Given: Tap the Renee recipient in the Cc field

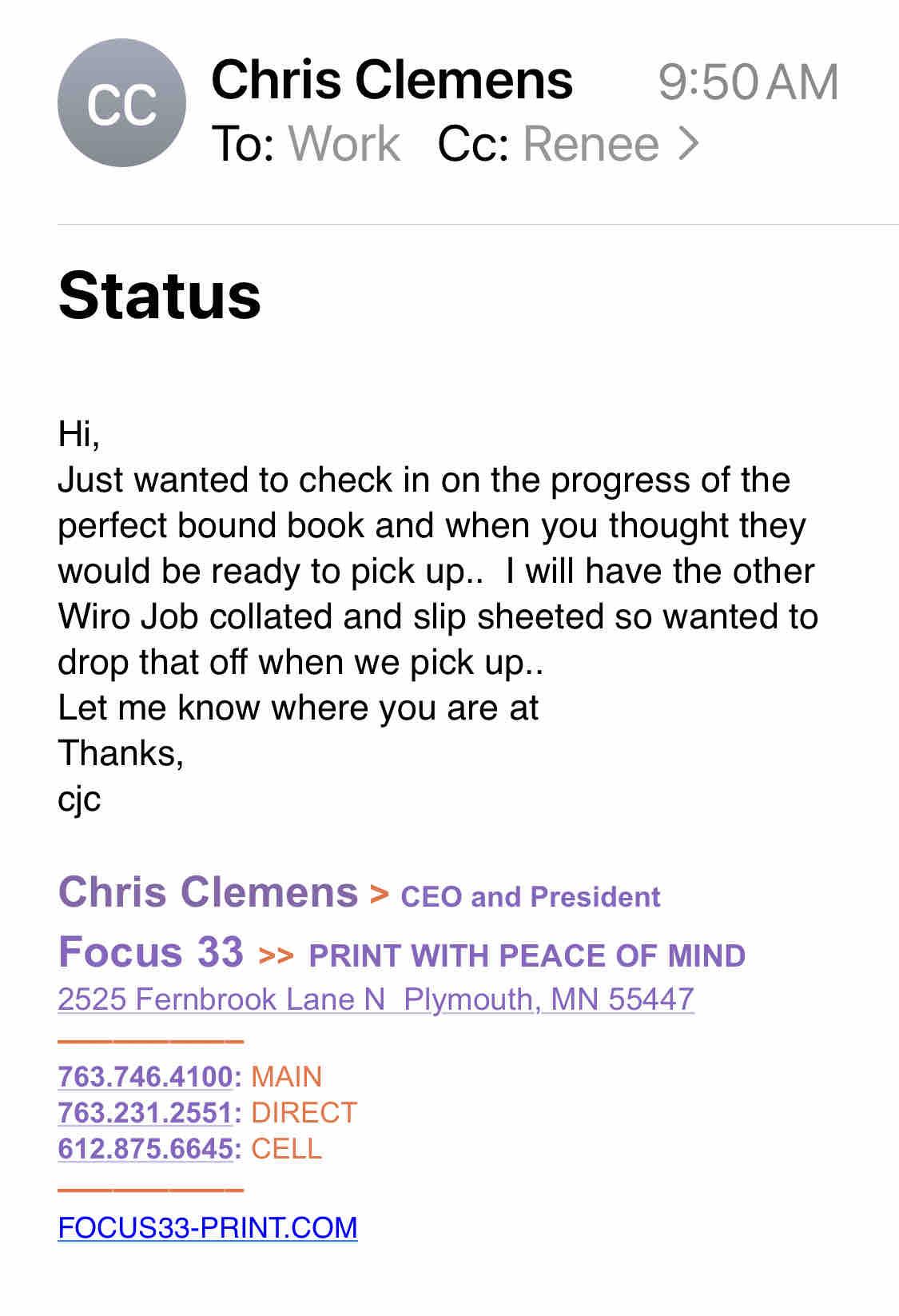Looking at the screenshot, I should coord(591,144).
